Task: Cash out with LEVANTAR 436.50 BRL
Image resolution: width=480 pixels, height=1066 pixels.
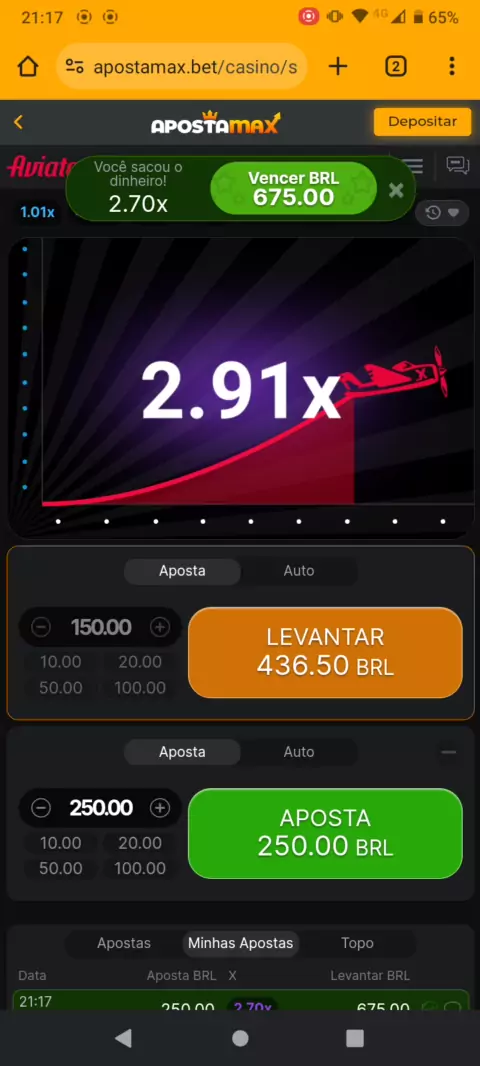Action: coord(325,652)
